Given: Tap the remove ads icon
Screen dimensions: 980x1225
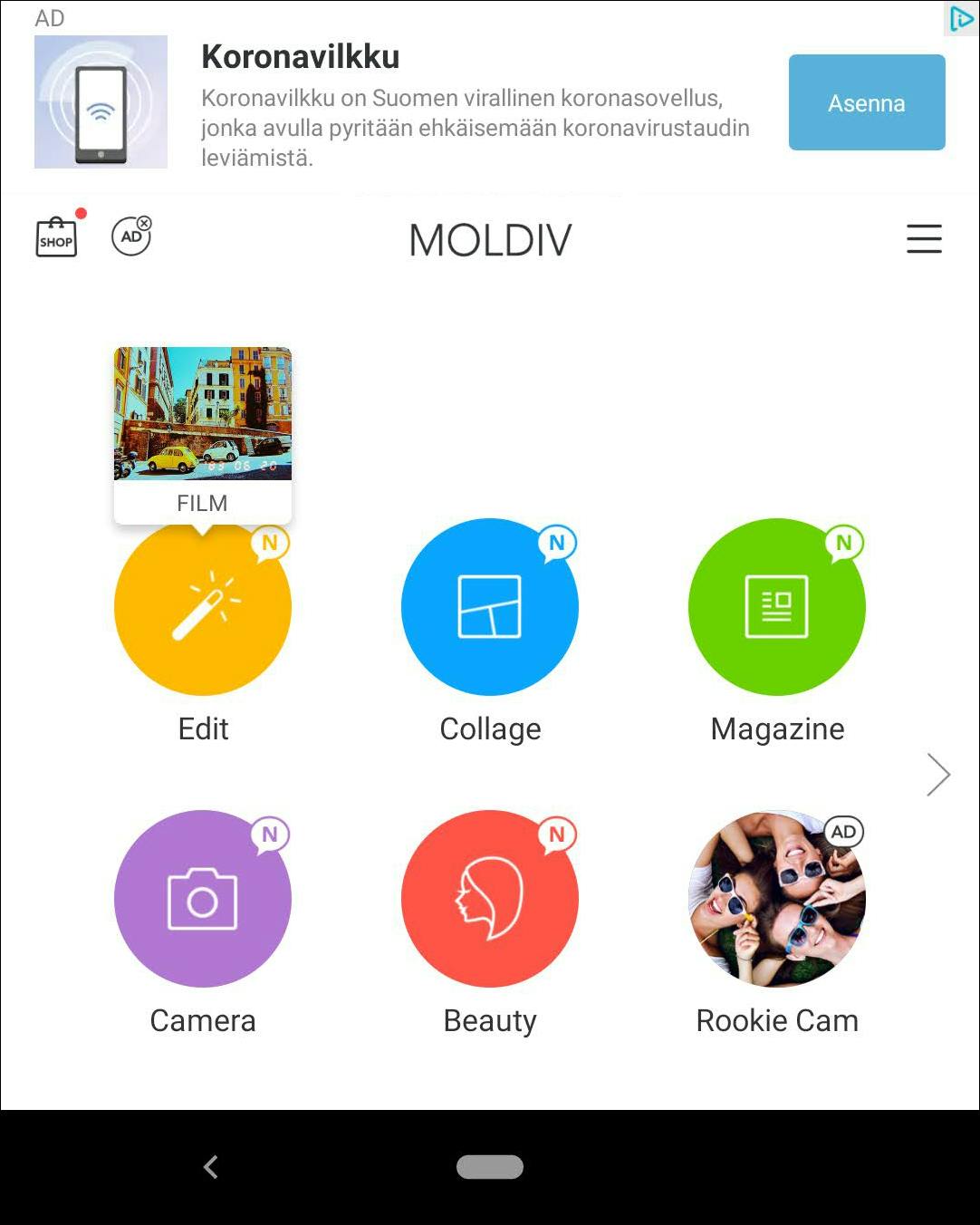Looking at the screenshot, I should coord(131,236).
